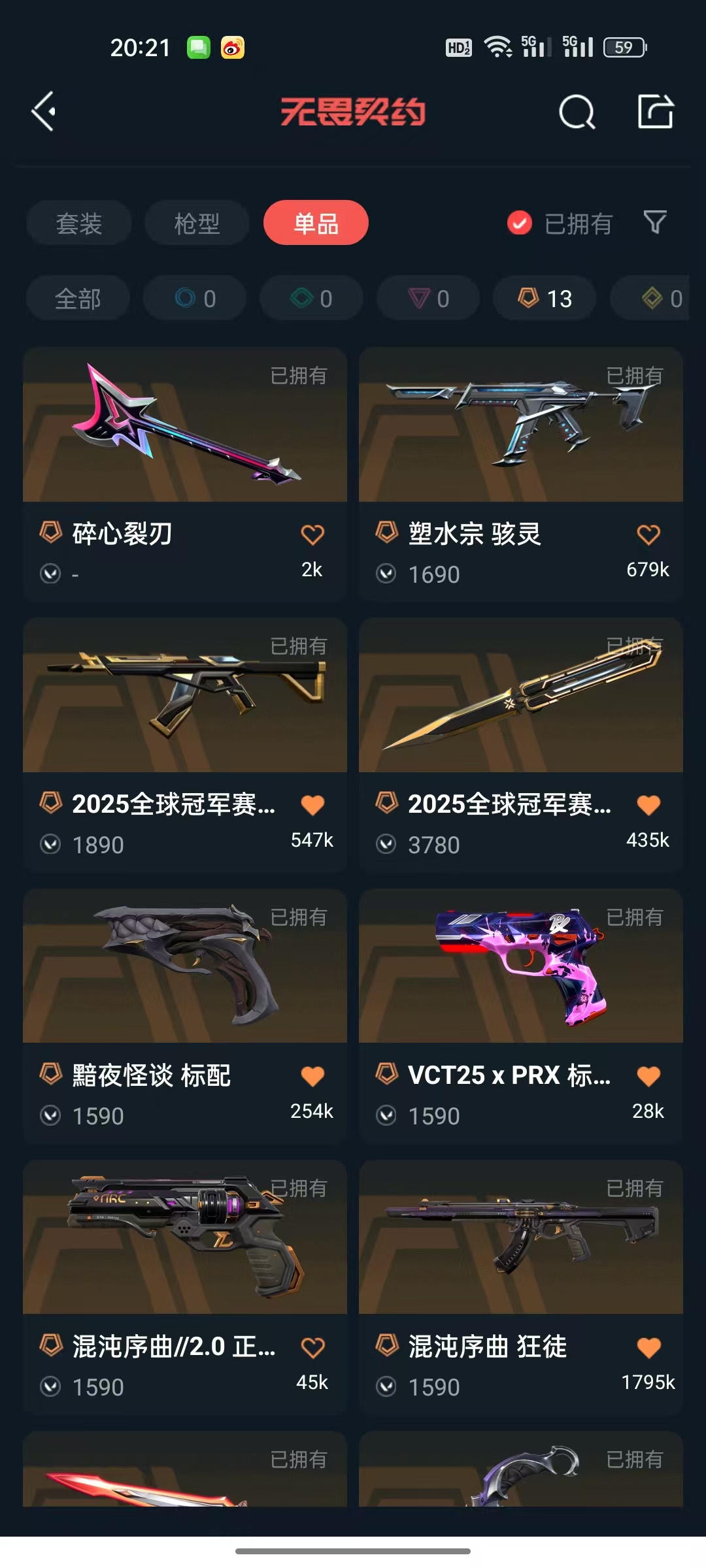Toggle the 已拥有 owned filter checkbox
The image size is (706, 1568).
[520, 223]
